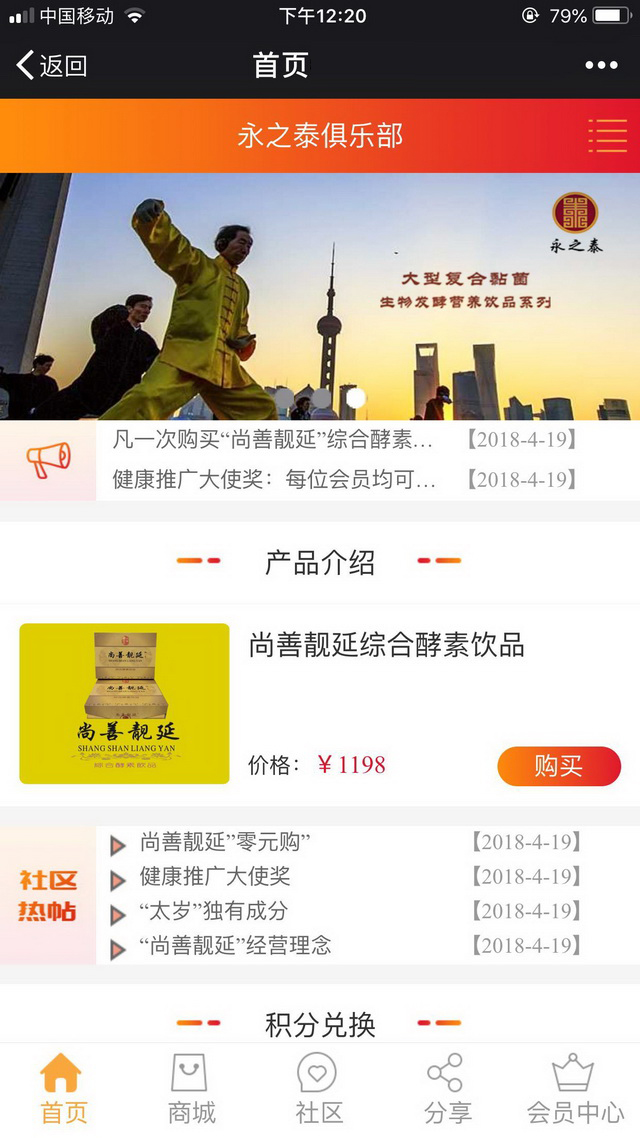The height and width of the screenshot is (1138, 640).
Task: Tap the 购买 button to buy
Action: (x=559, y=766)
